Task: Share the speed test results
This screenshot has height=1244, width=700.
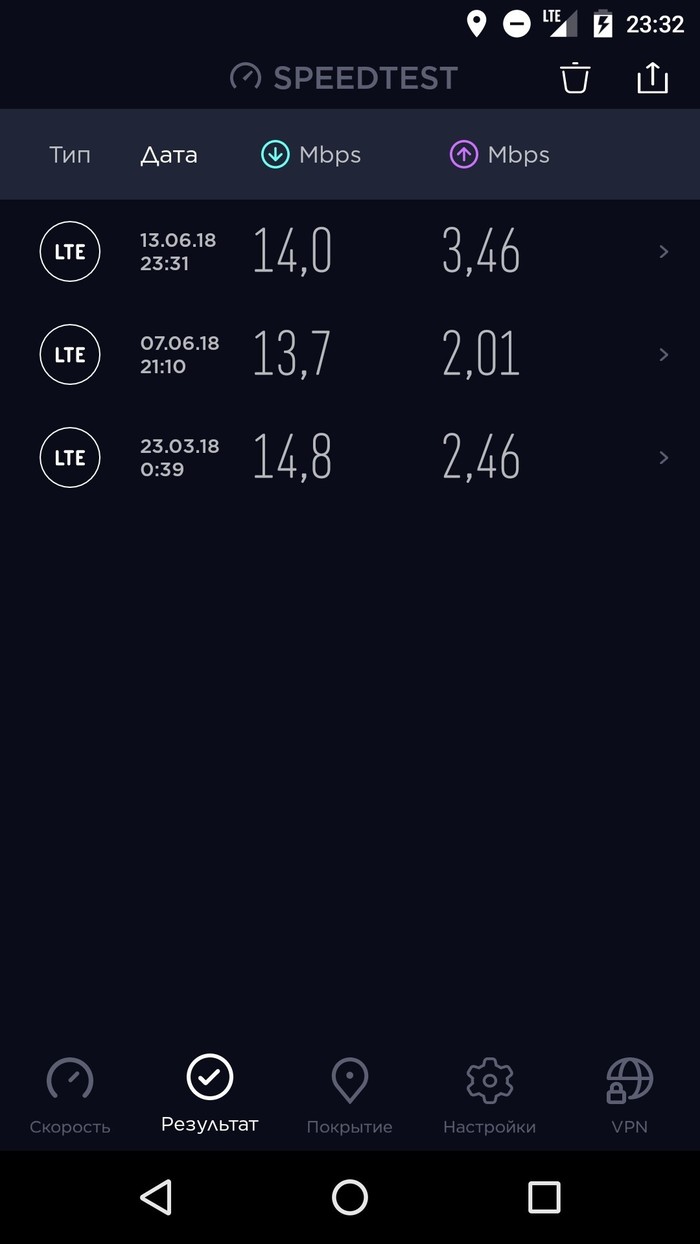Action: [652, 78]
